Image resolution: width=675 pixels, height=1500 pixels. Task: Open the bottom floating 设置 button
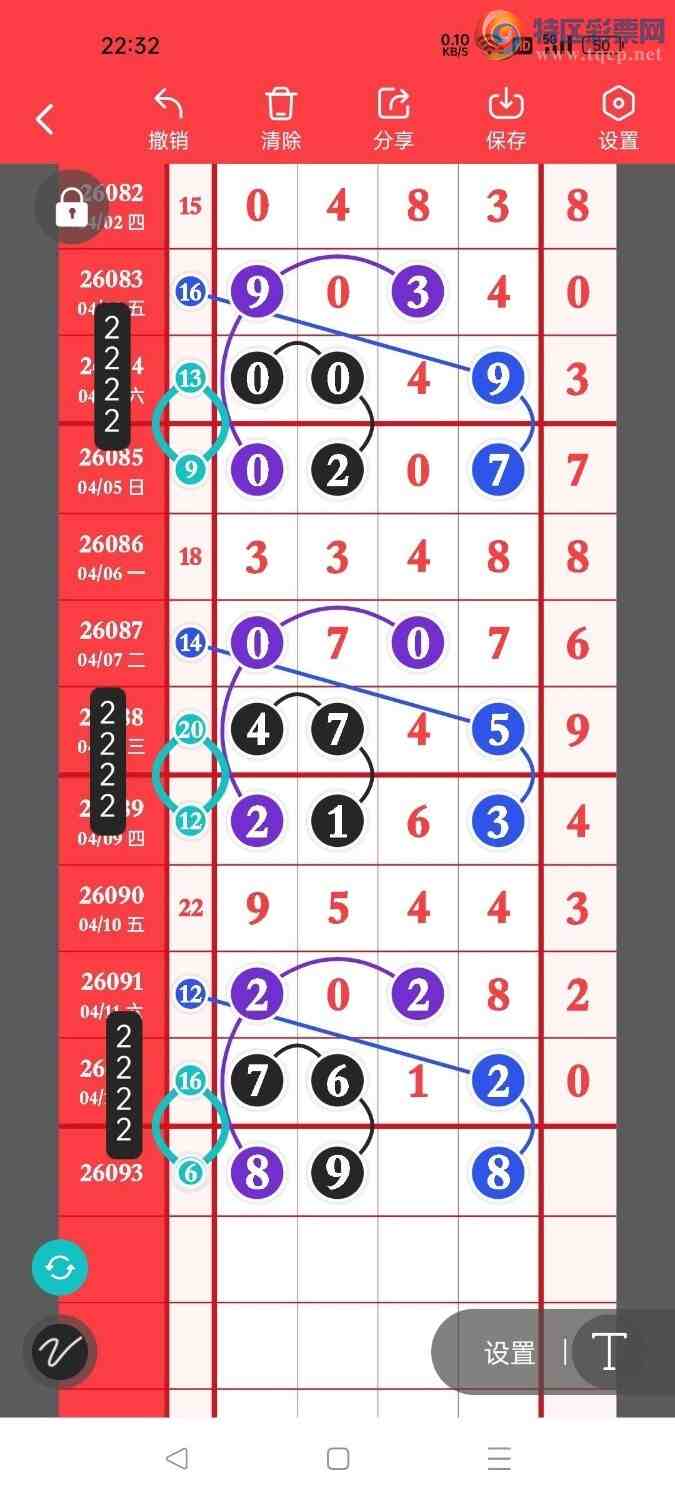coord(510,1353)
